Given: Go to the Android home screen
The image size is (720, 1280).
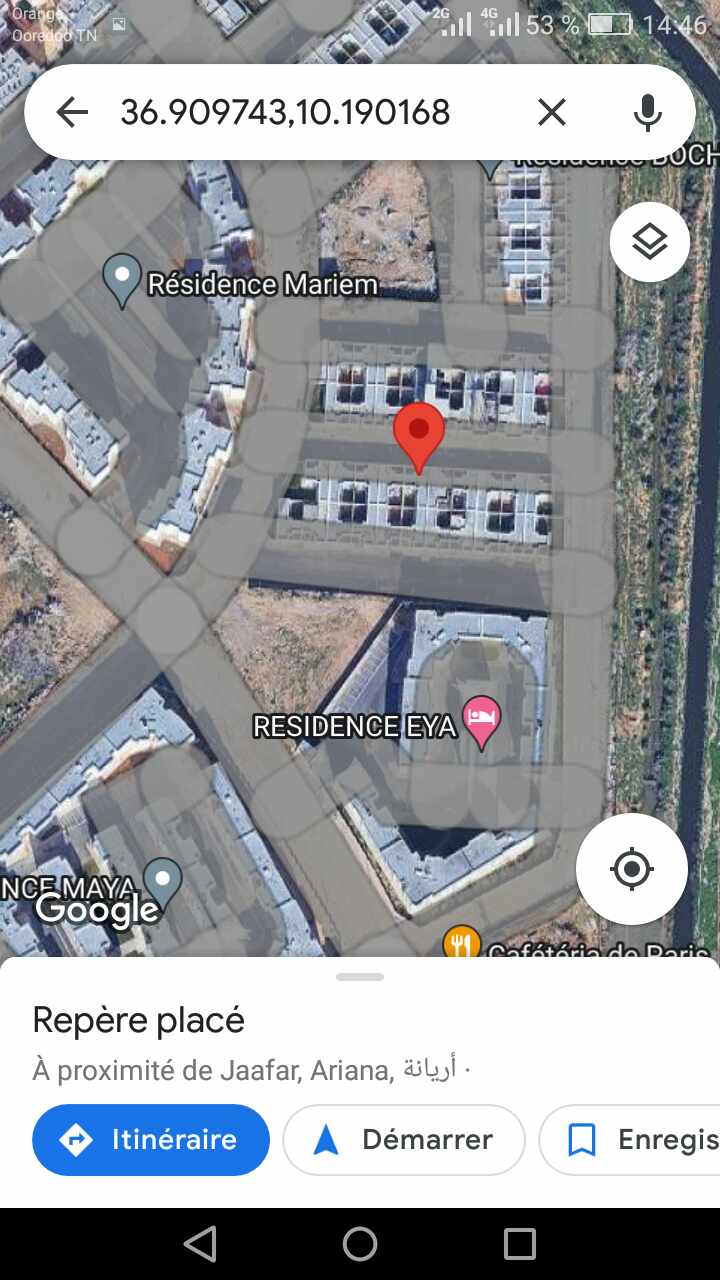Looking at the screenshot, I should pos(360,1244).
